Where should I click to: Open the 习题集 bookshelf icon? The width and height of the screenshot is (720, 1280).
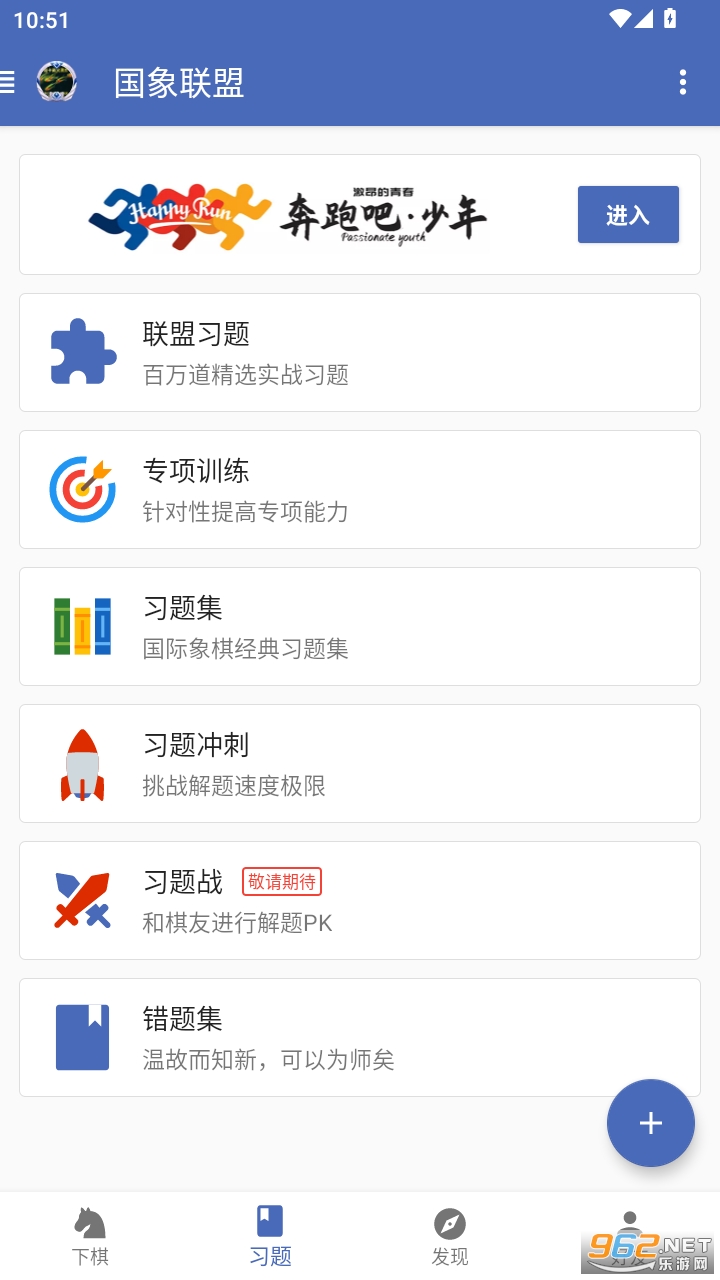(83, 626)
